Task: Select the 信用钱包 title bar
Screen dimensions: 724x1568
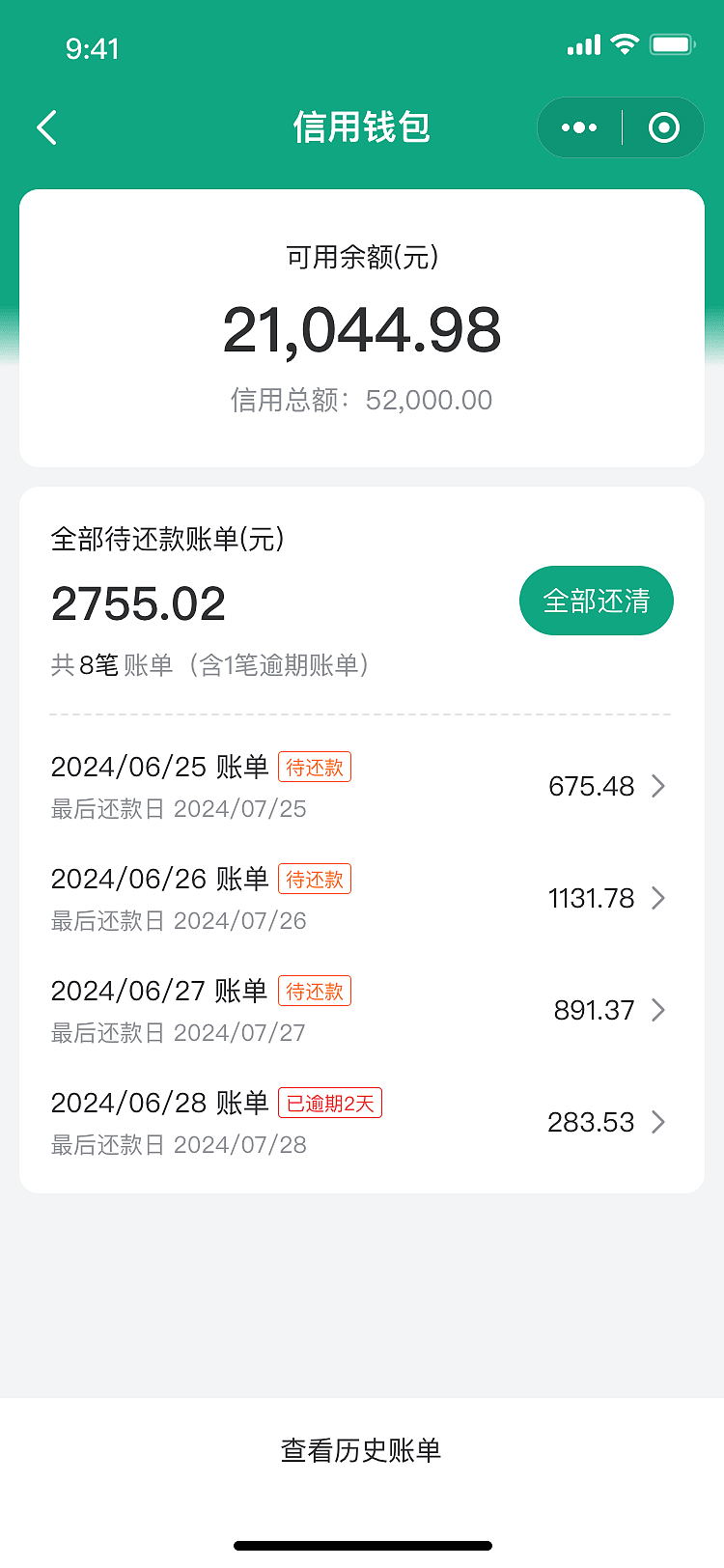Action: tap(361, 126)
